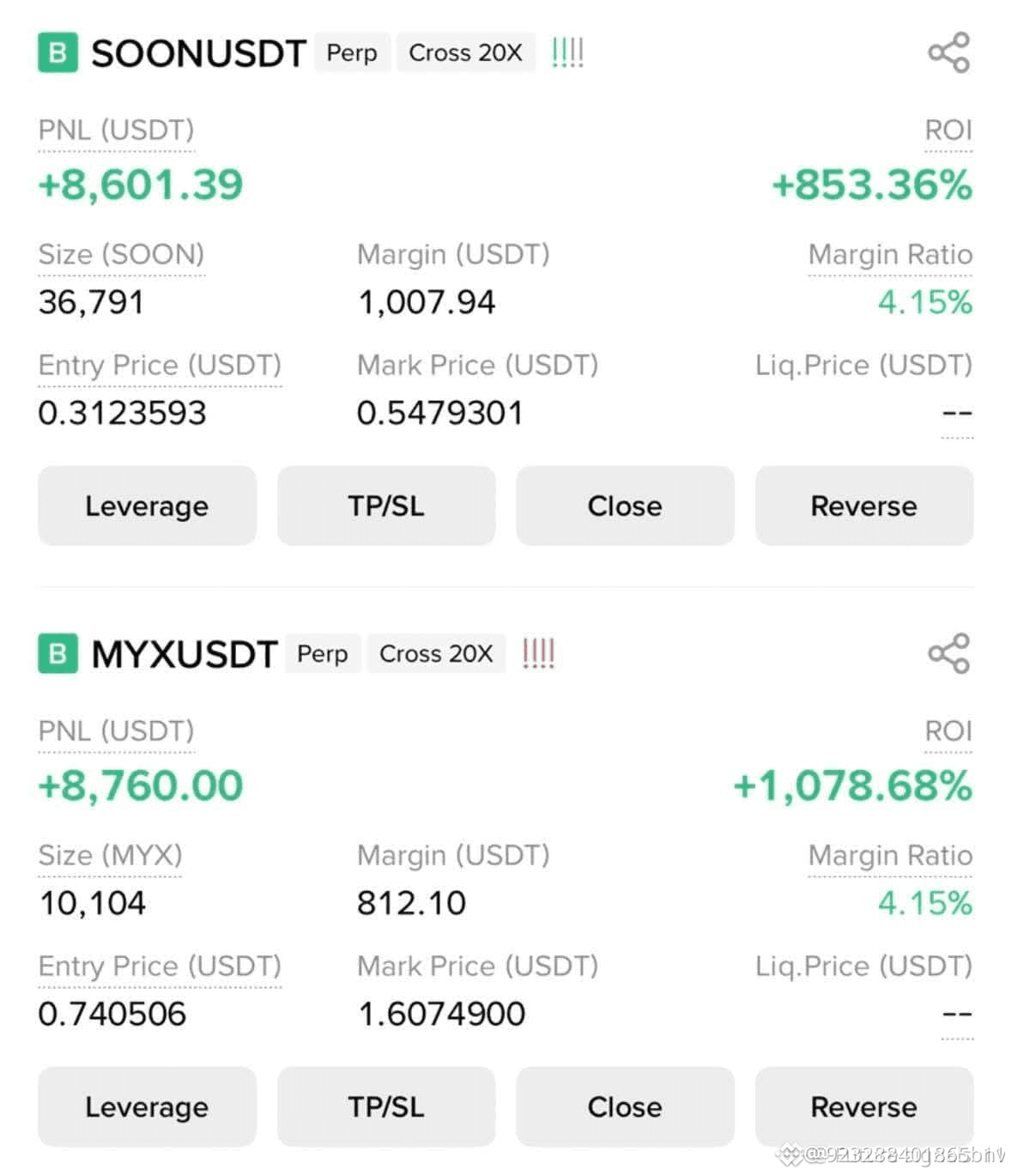1012x1176 pixels.
Task: Set TP/SL on the MYXUSDT position
Action: click(386, 1106)
